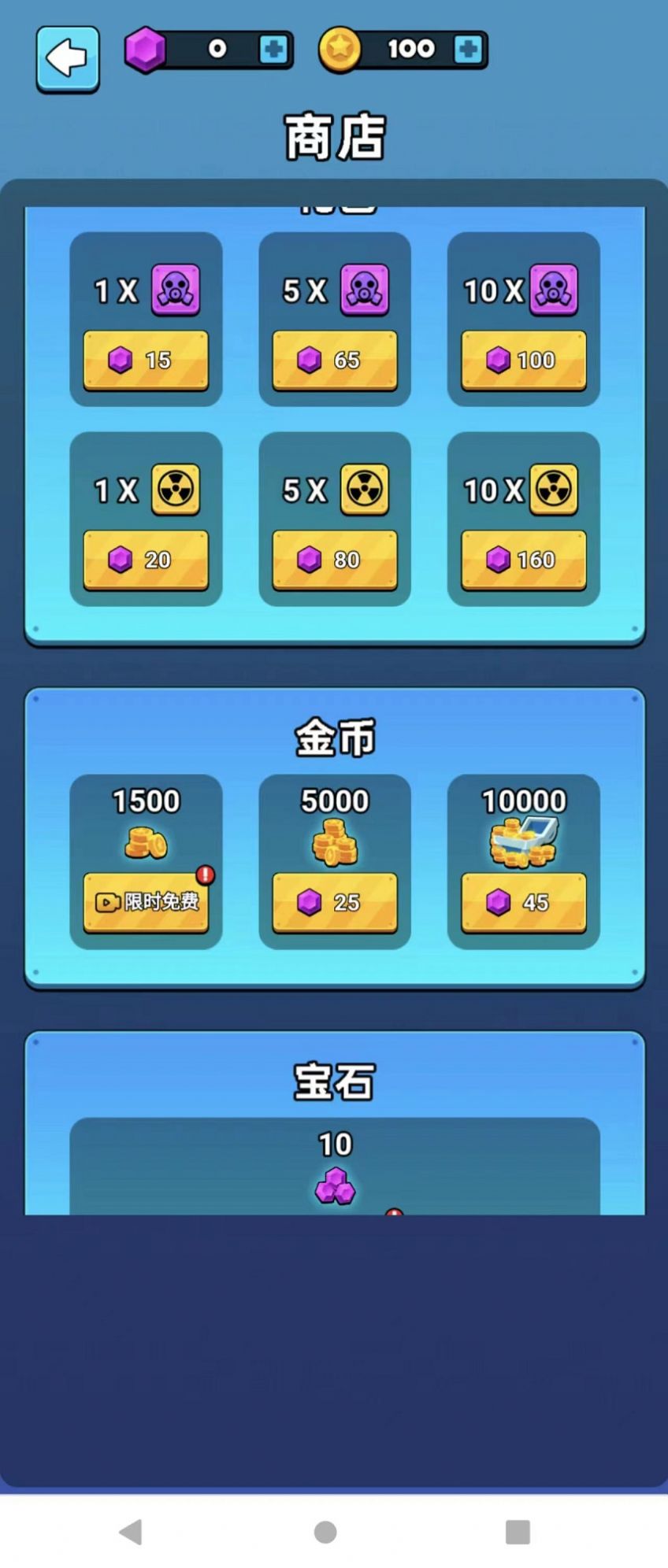The height and width of the screenshot is (1568, 668).
Task: Buy 5000 coins for 25 gems
Action: click(x=335, y=902)
